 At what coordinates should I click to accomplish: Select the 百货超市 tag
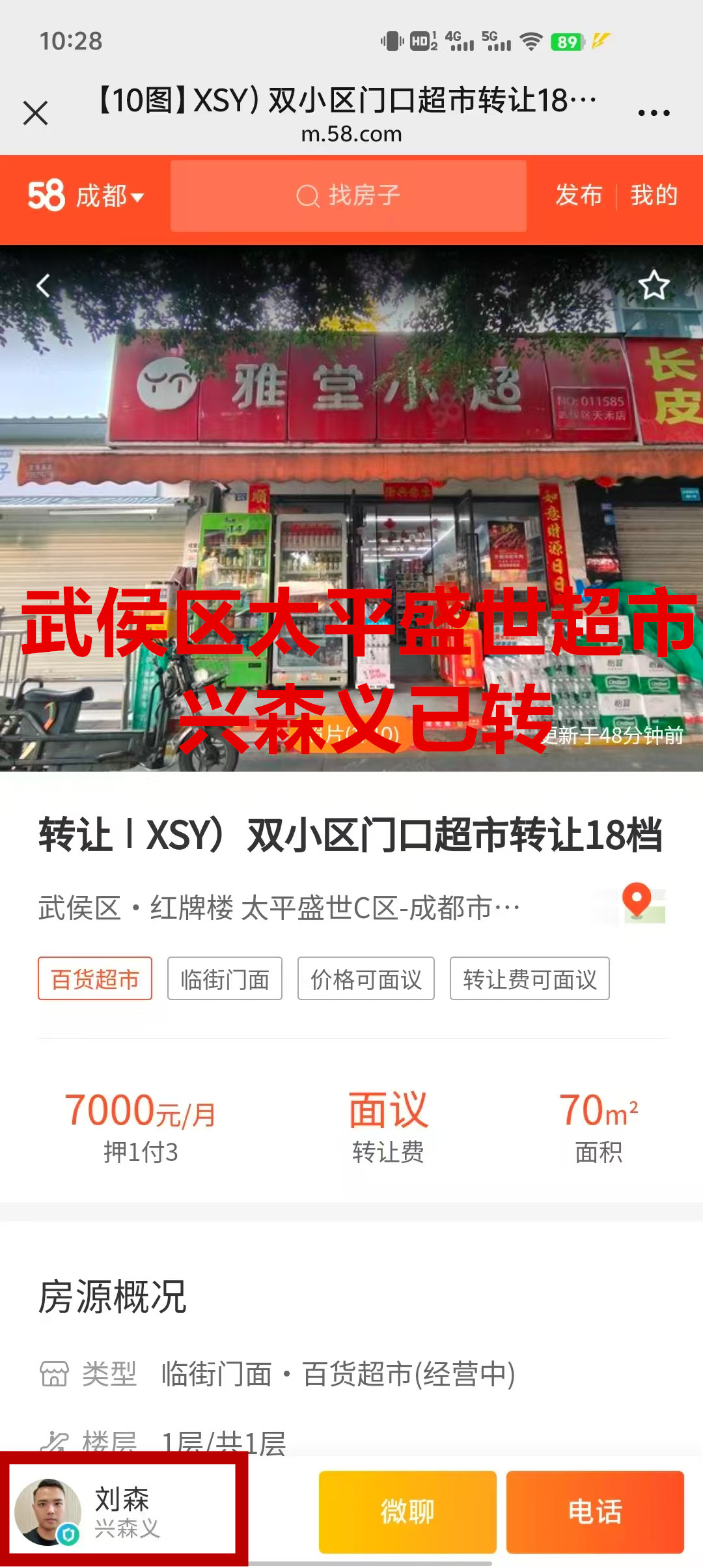[95, 979]
